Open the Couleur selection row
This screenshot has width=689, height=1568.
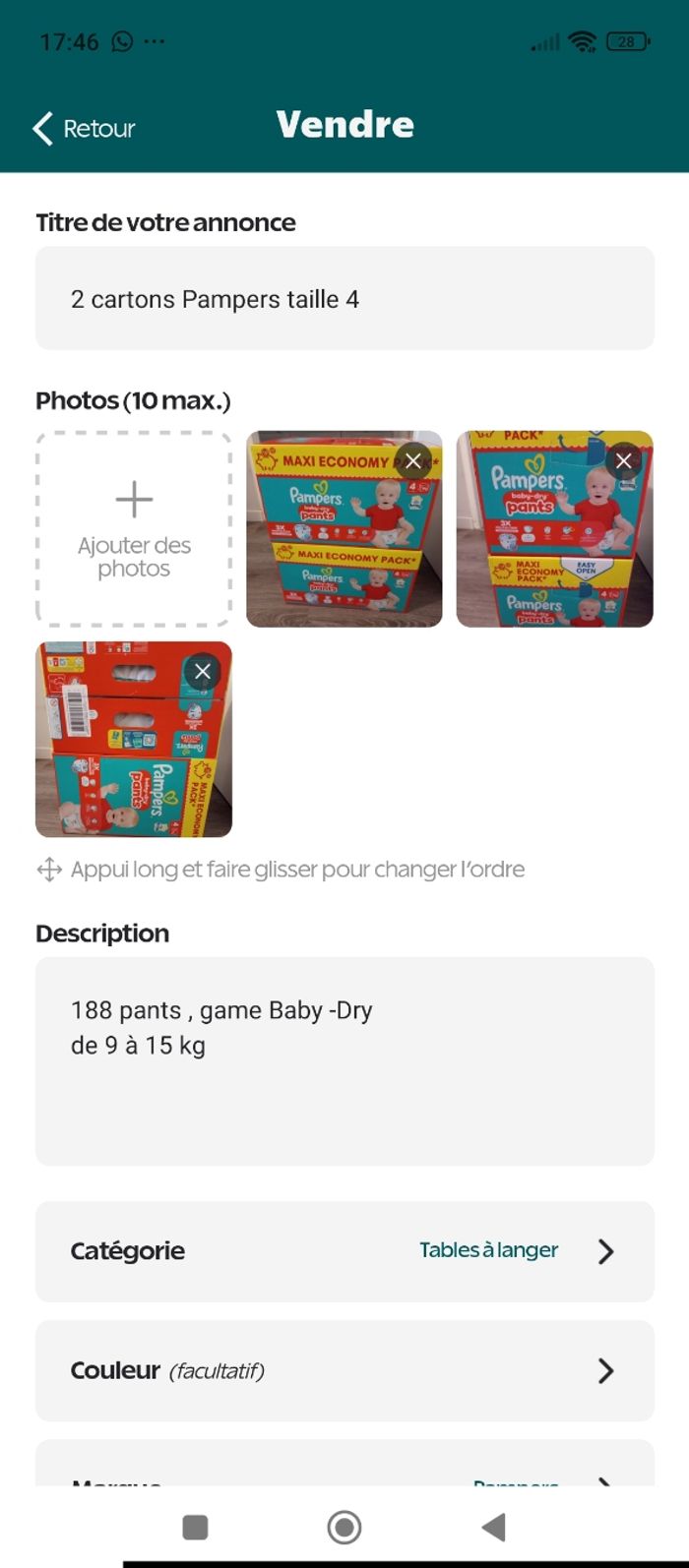(x=344, y=1370)
